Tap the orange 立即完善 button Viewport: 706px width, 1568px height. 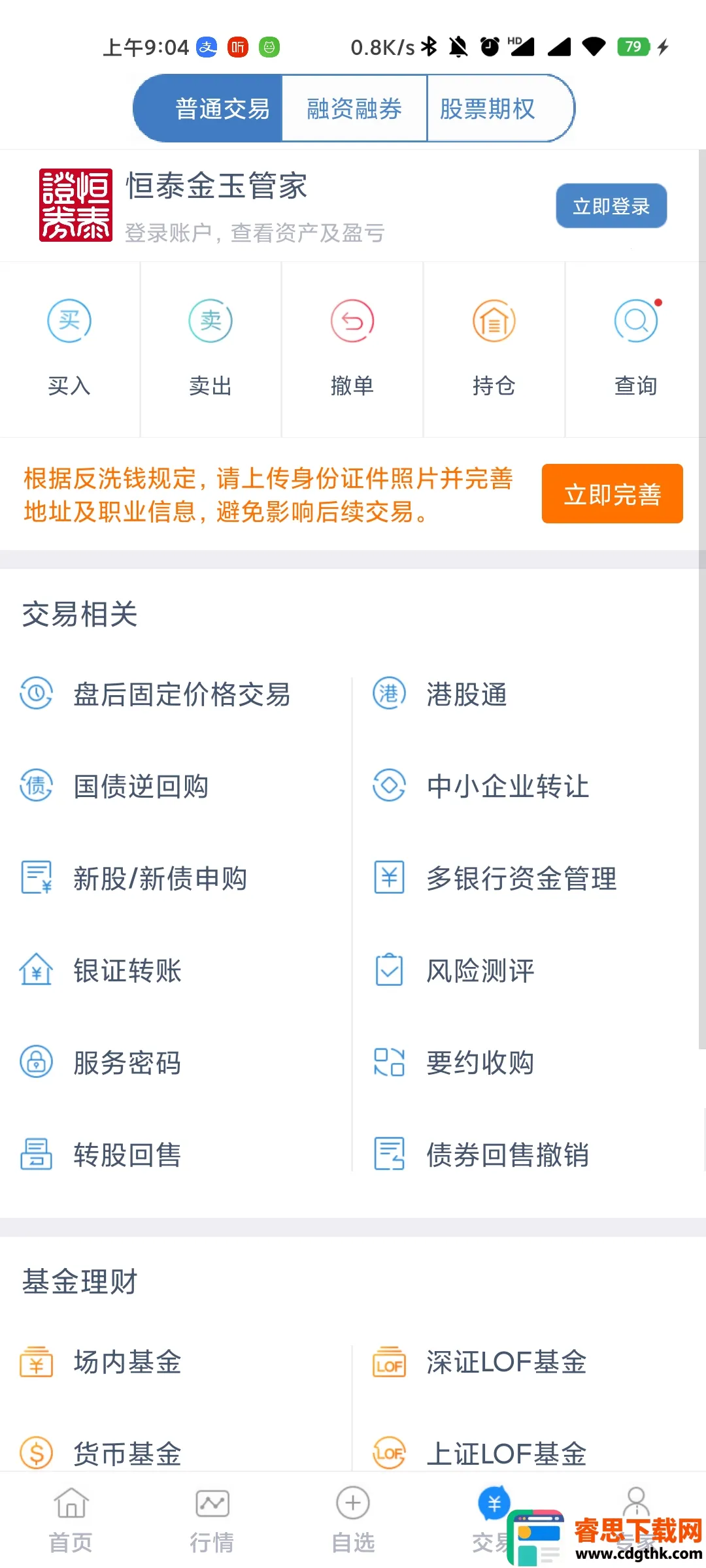pyautogui.click(x=612, y=494)
